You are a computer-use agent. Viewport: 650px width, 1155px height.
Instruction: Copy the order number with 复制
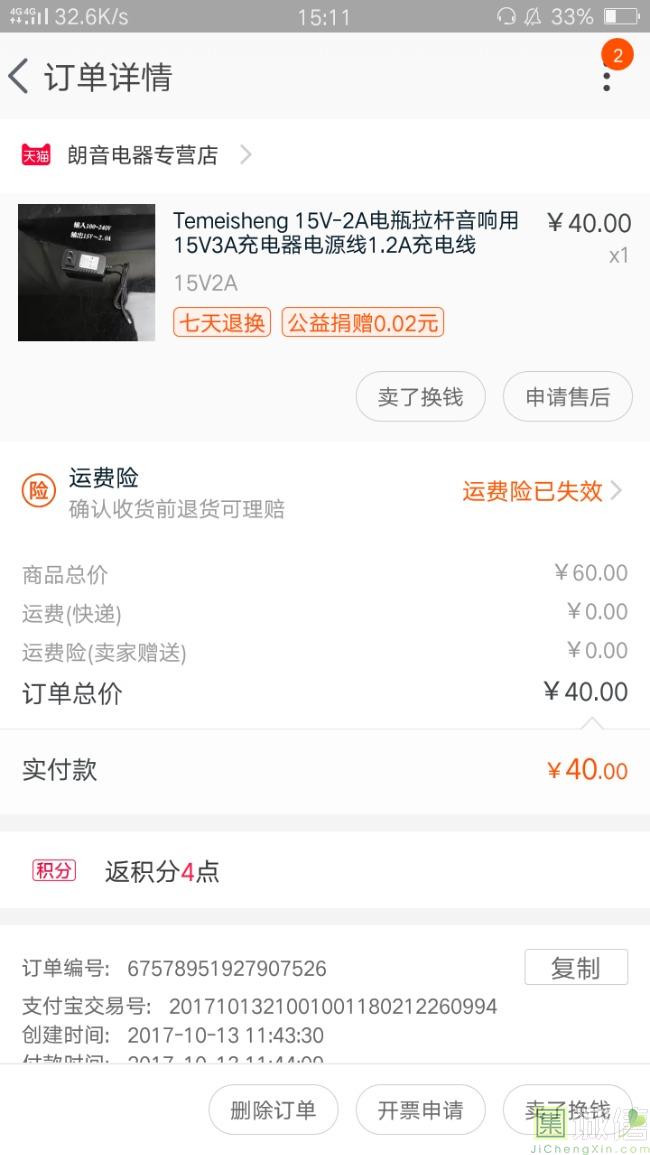click(575, 968)
